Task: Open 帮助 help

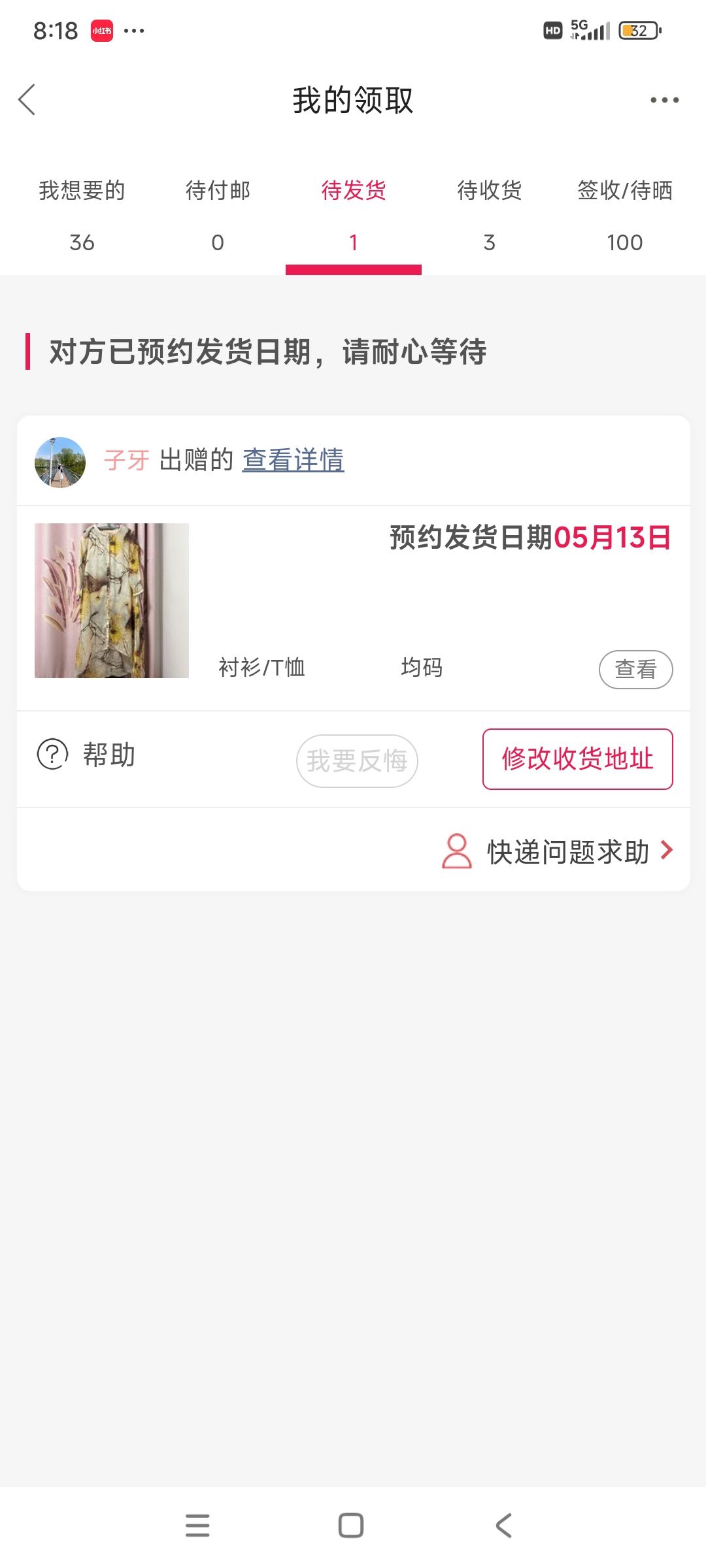Action: 86,755
